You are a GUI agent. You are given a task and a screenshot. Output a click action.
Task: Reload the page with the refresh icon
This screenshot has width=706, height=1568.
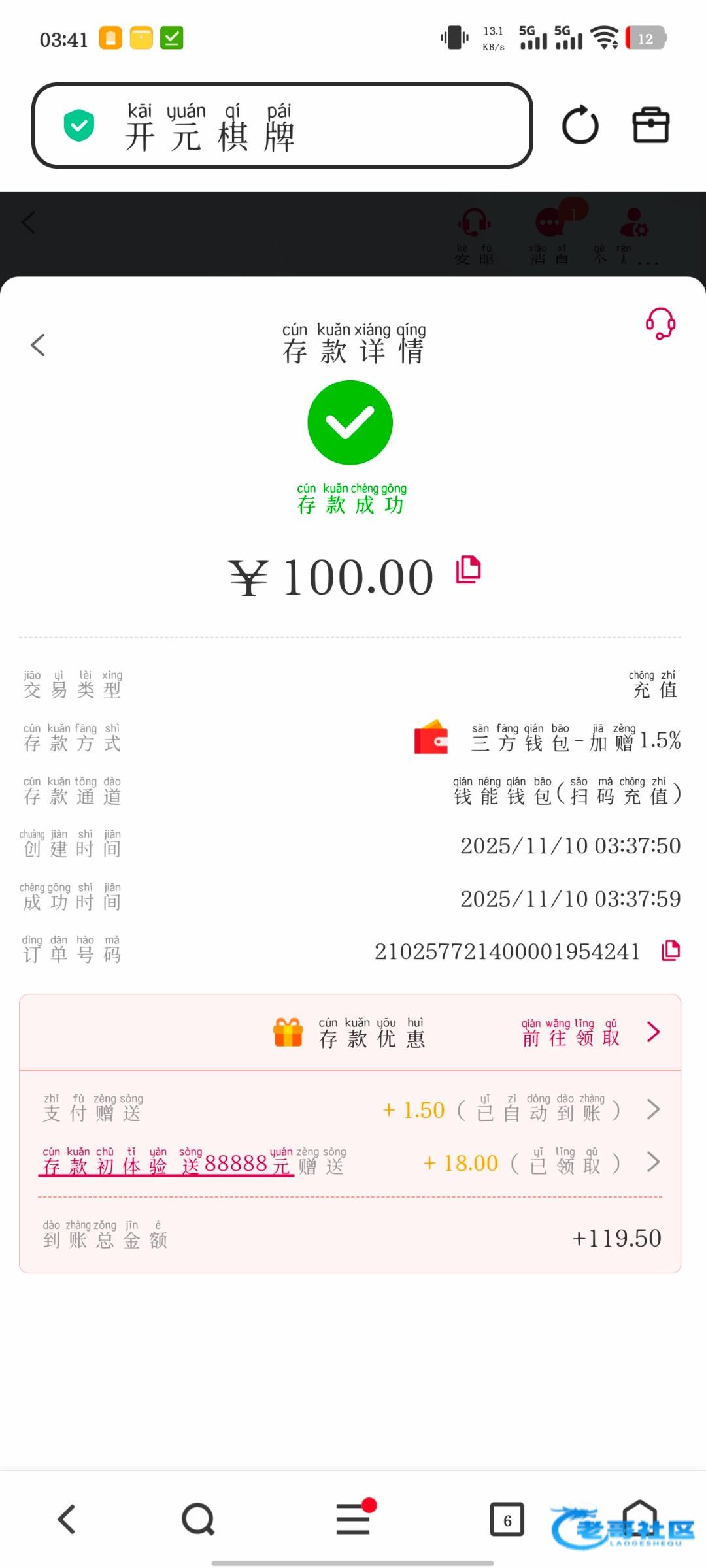(x=580, y=125)
